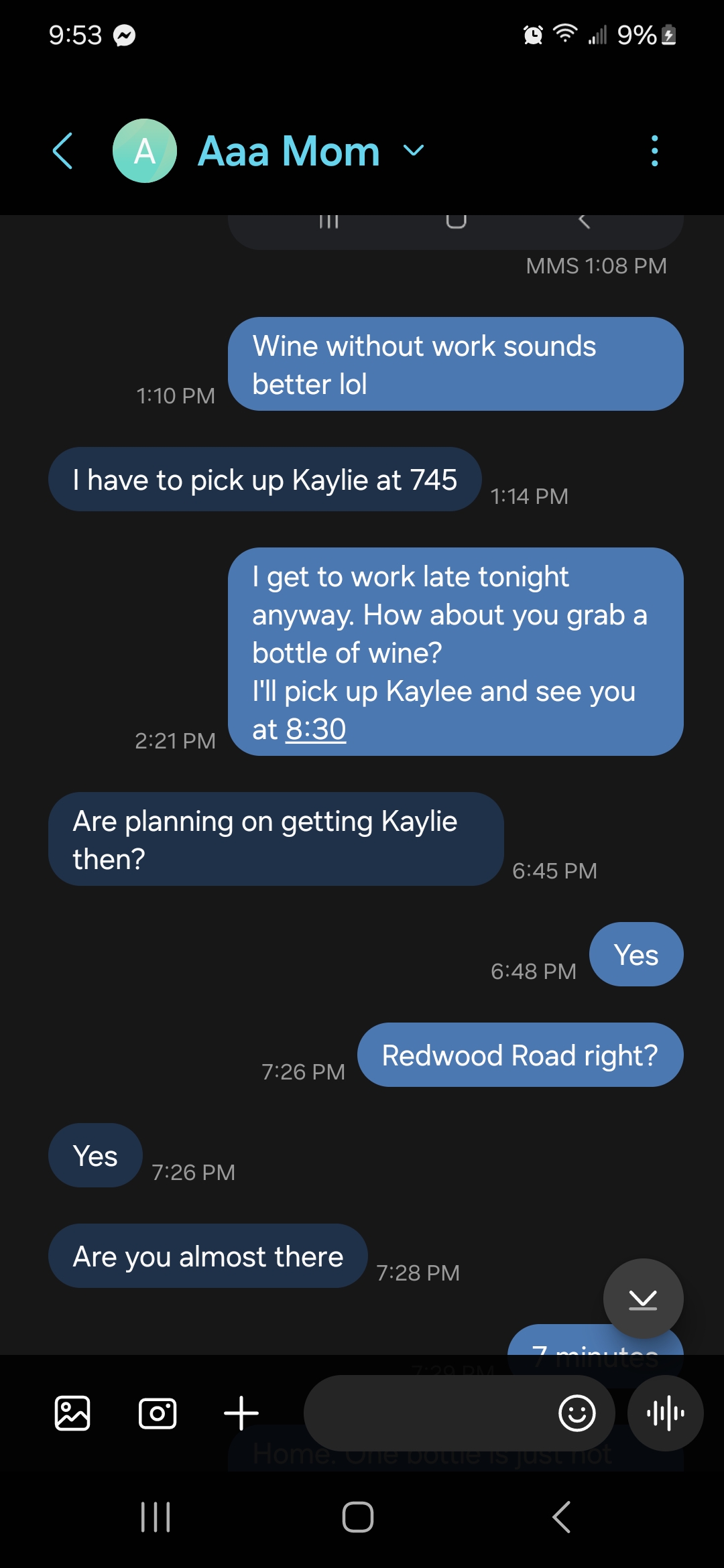Tap the system home button

(x=358, y=1517)
